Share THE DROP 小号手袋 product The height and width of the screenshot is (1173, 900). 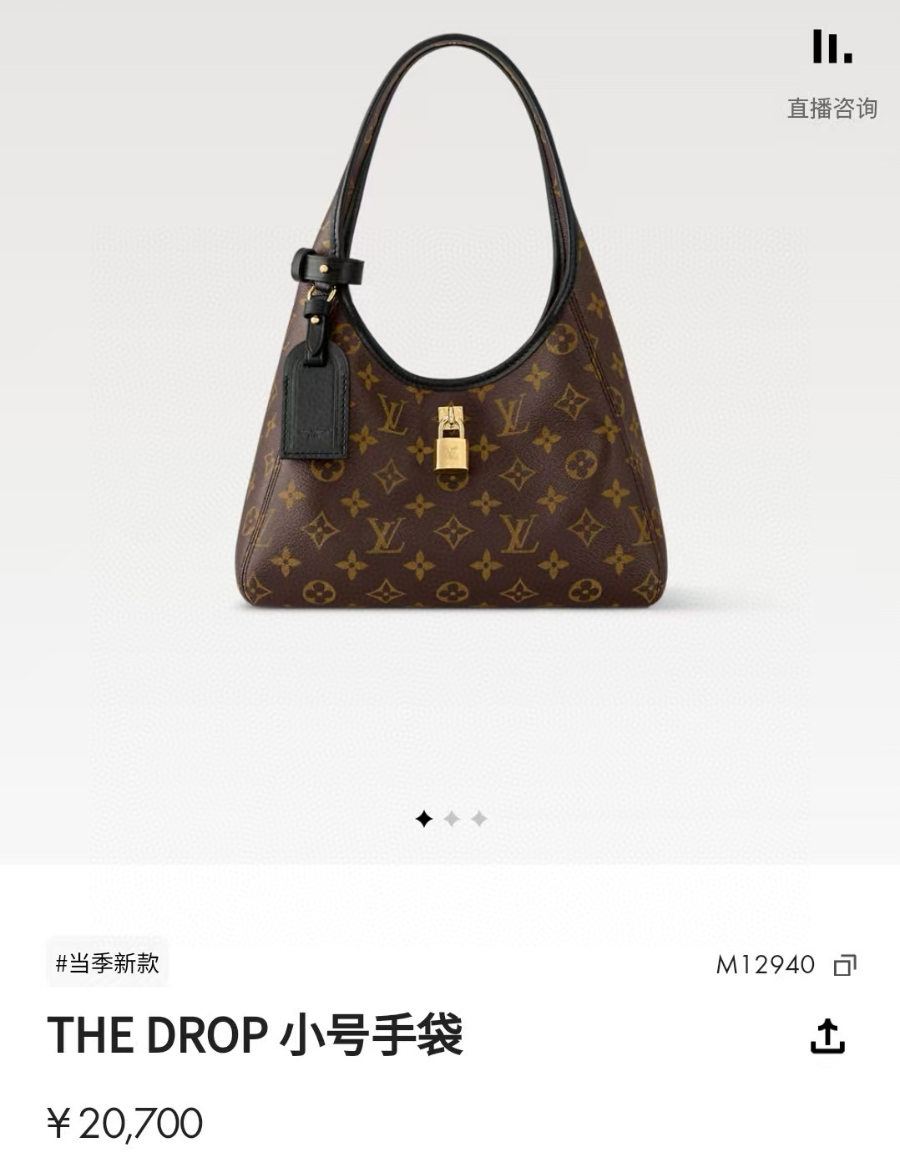click(827, 1037)
